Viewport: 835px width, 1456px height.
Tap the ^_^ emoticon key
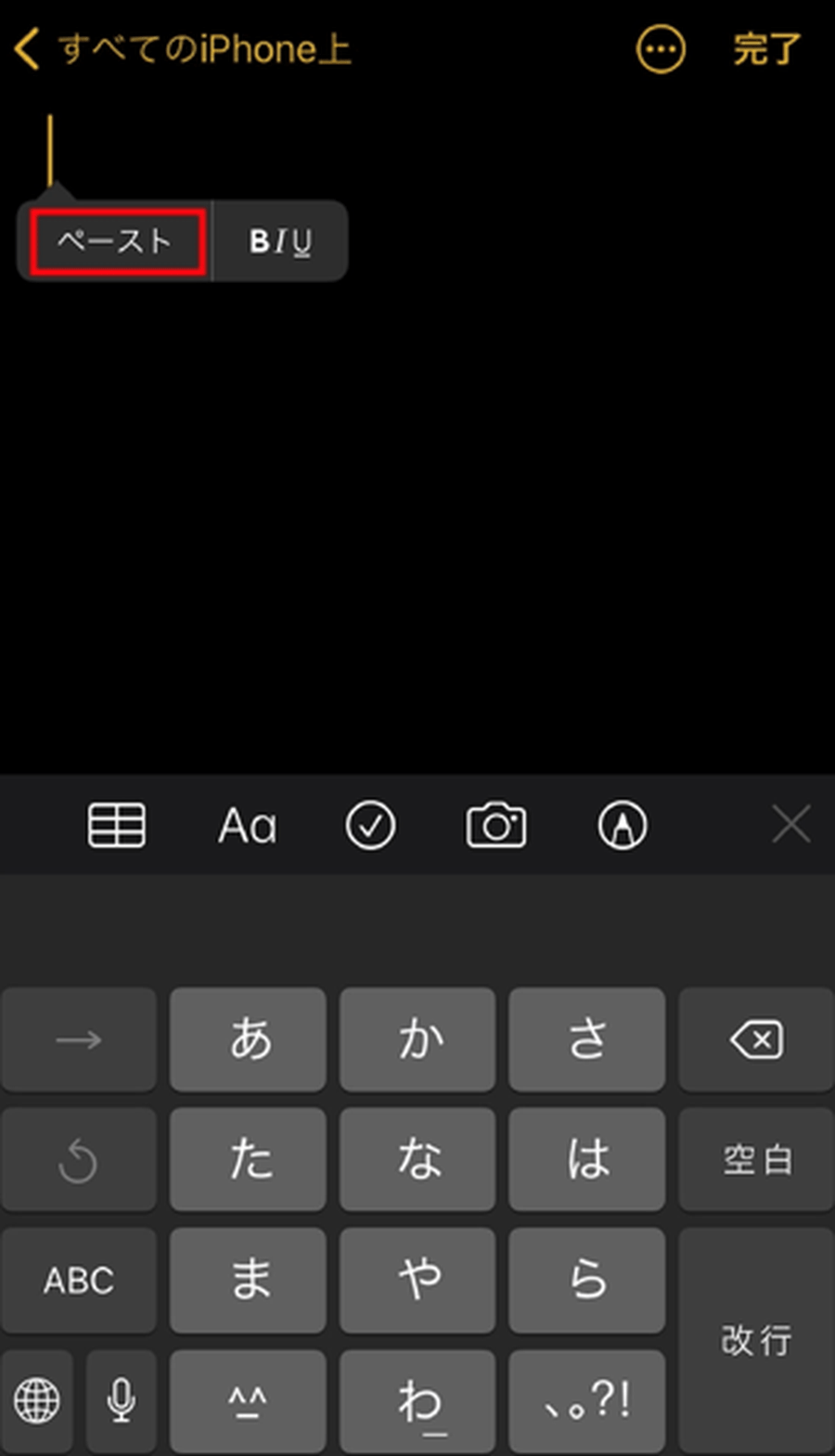[x=249, y=1400]
